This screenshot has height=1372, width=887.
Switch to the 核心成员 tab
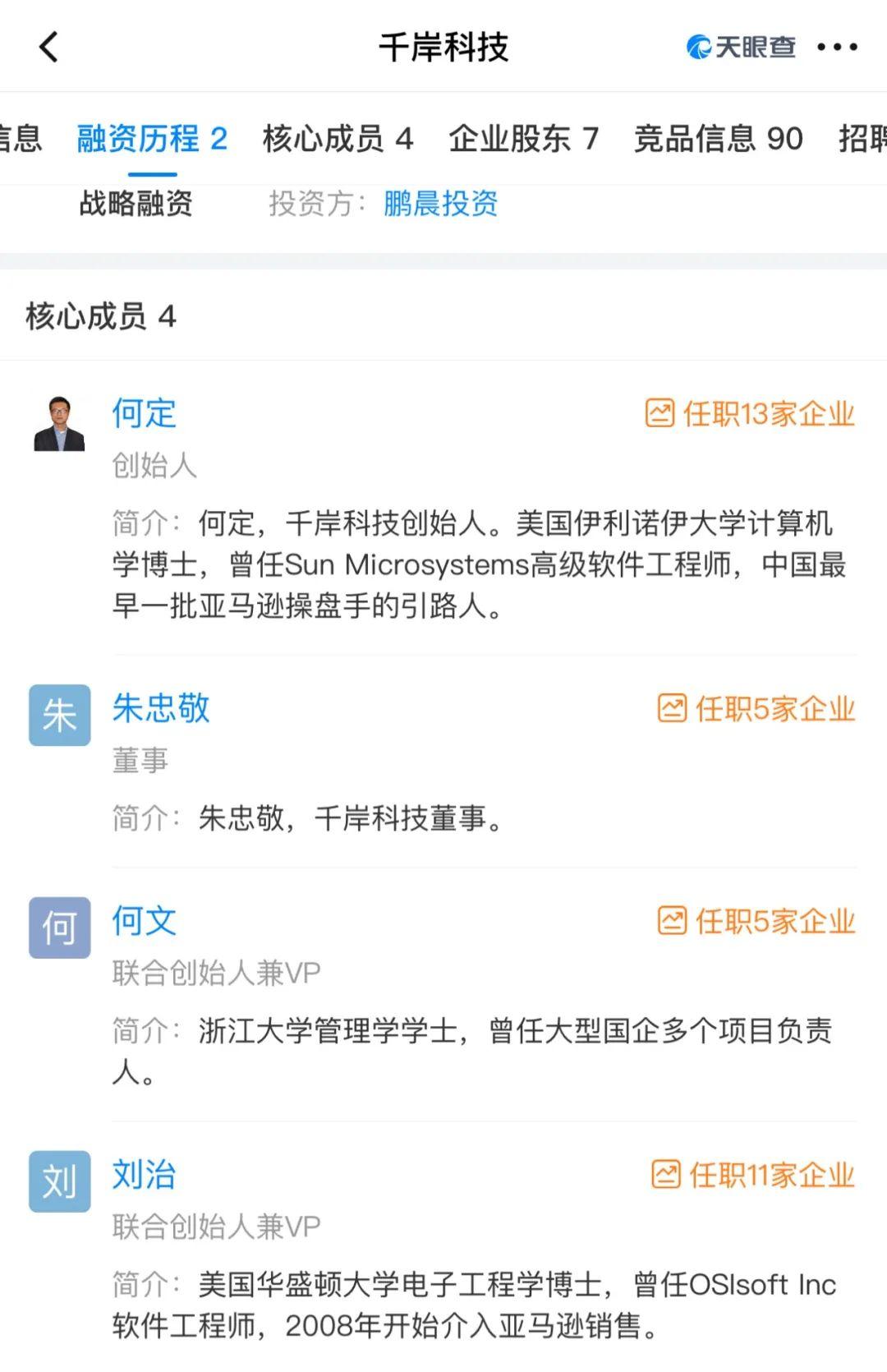[338, 139]
